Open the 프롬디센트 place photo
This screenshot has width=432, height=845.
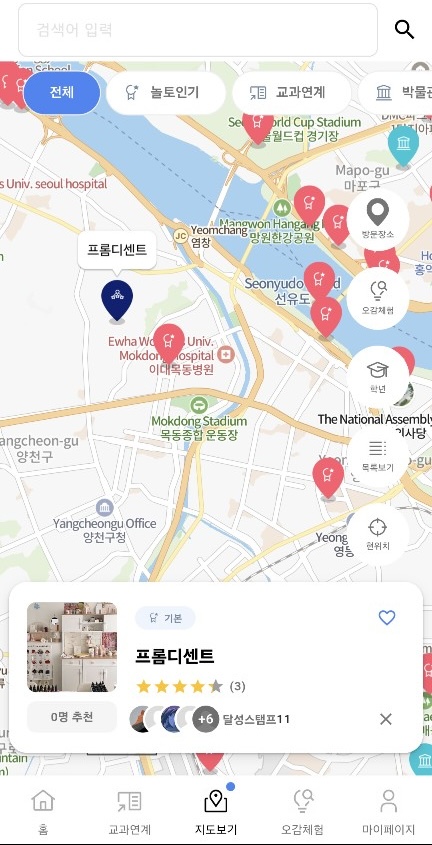tap(72, 647)
